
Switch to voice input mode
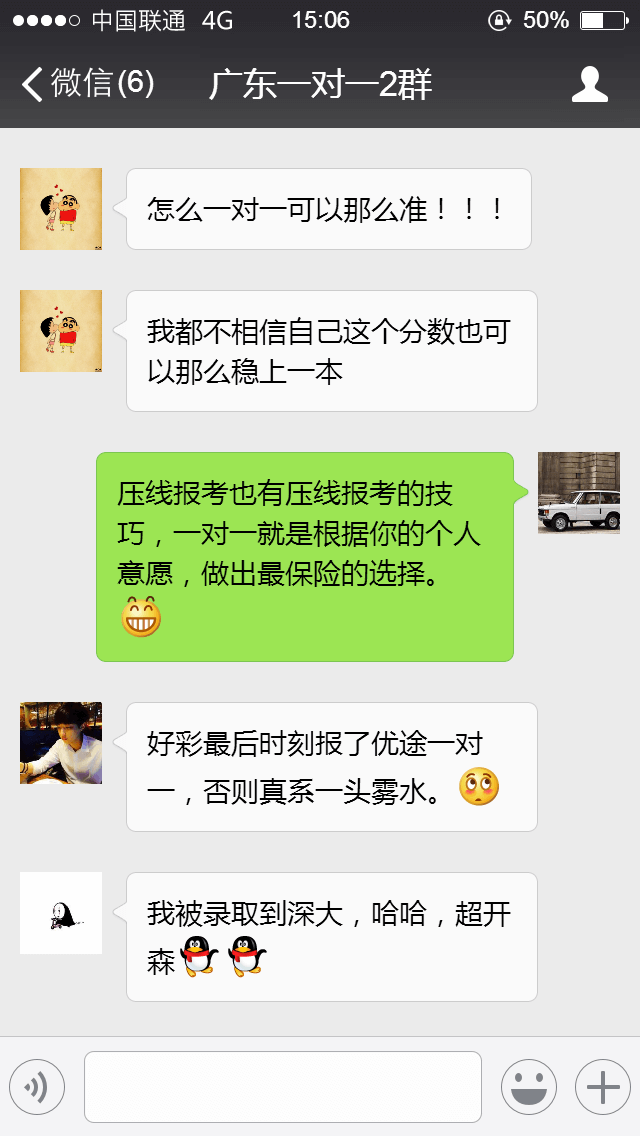[x=37, y=1086]
